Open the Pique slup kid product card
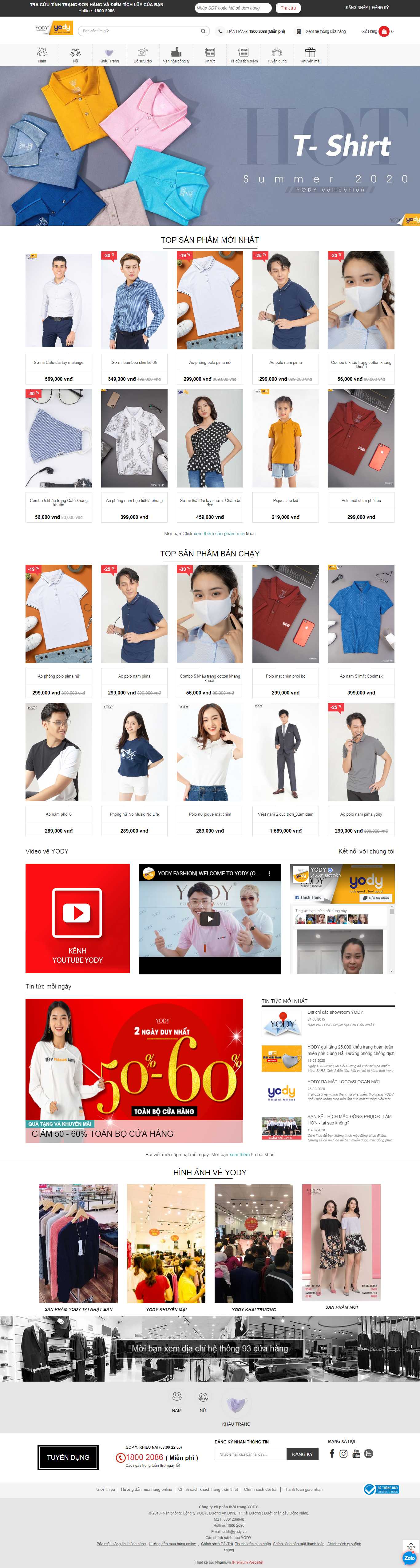The width and height of the screenshot is (420, 1568). click(x=285, y=438)
